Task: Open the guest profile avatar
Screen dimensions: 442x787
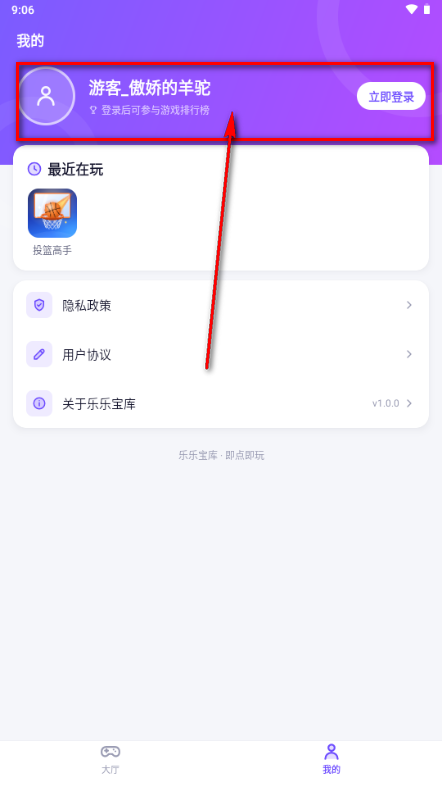Action: click(46, 96)
